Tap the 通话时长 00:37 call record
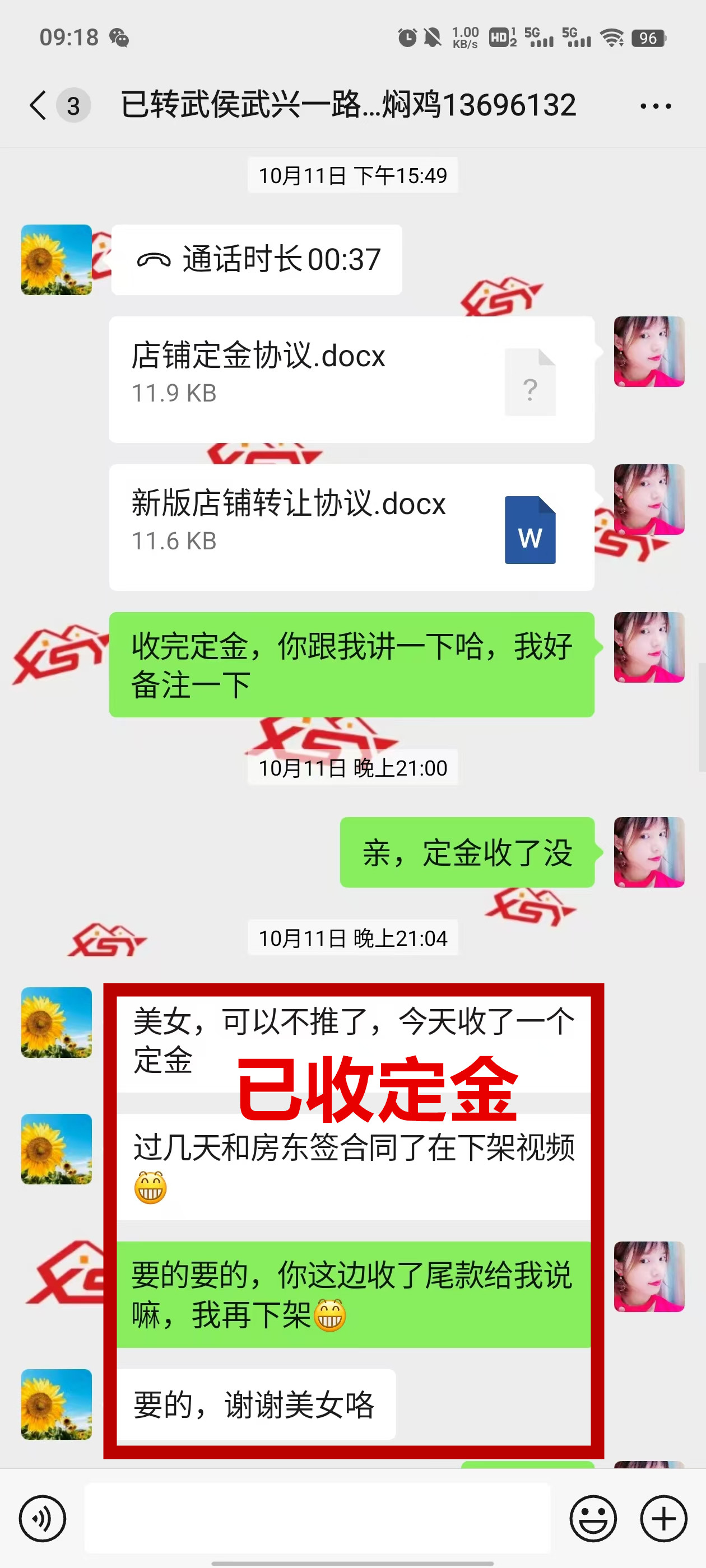The width and height of the screenshot is (706, 1568). pyautogui.click(x=257, y=260)
